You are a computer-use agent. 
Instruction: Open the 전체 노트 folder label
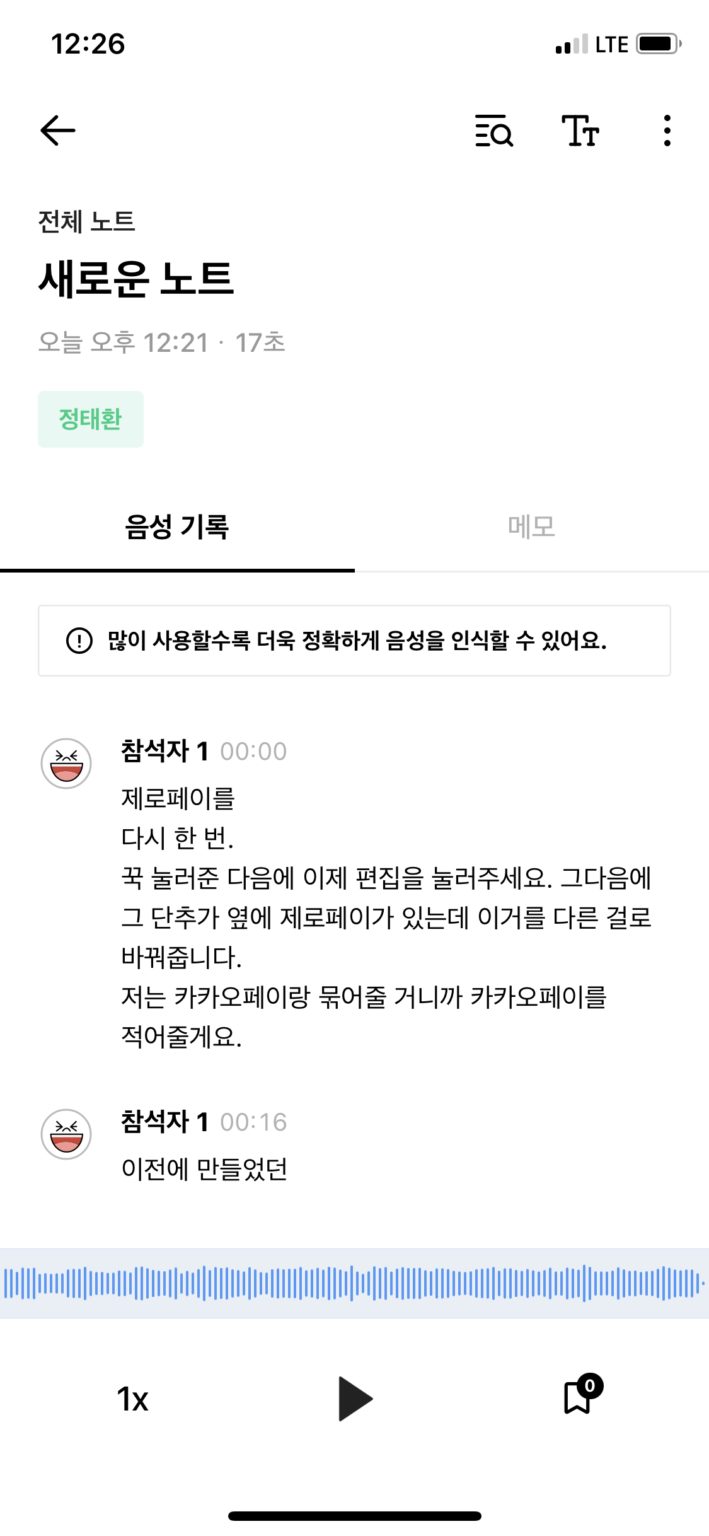point(86,221)
